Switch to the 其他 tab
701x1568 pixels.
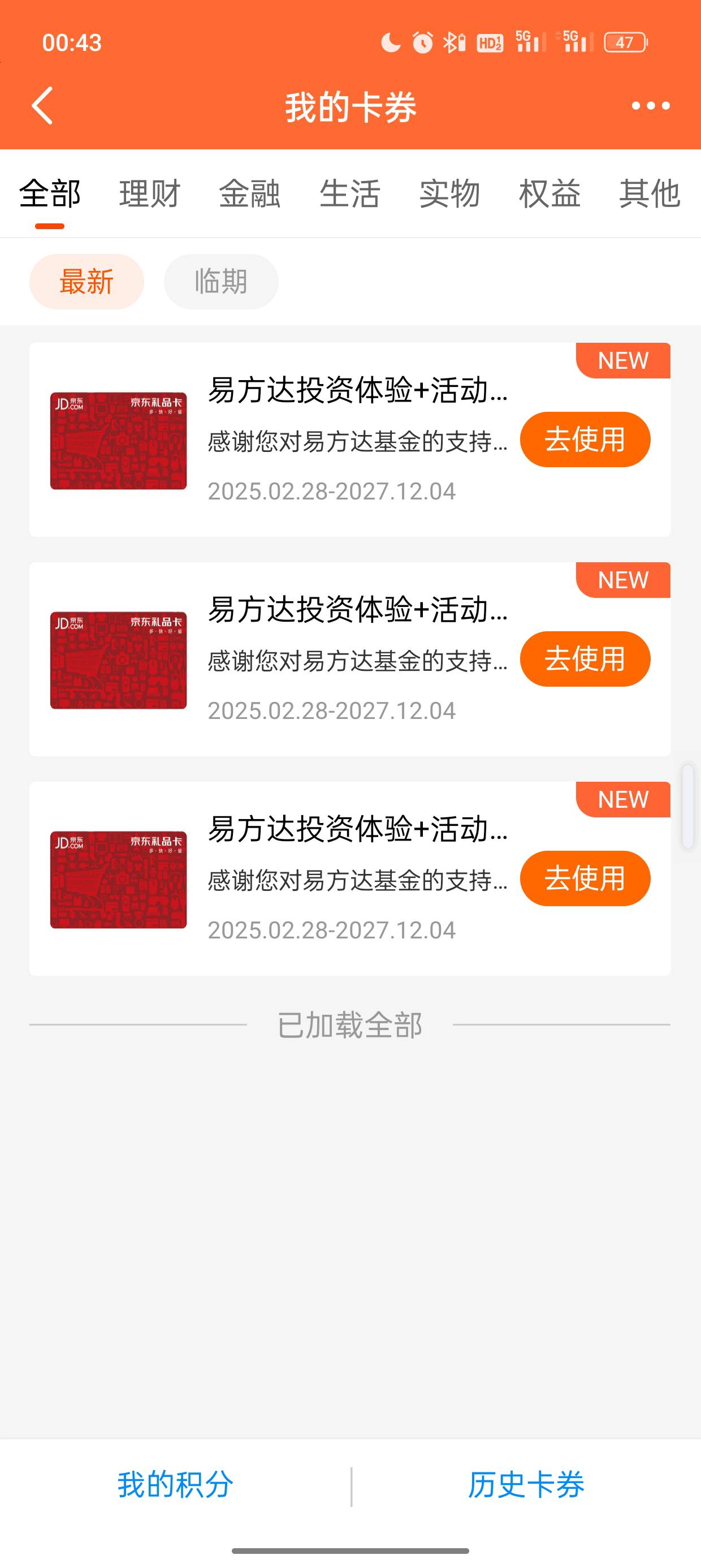(650, 193)
